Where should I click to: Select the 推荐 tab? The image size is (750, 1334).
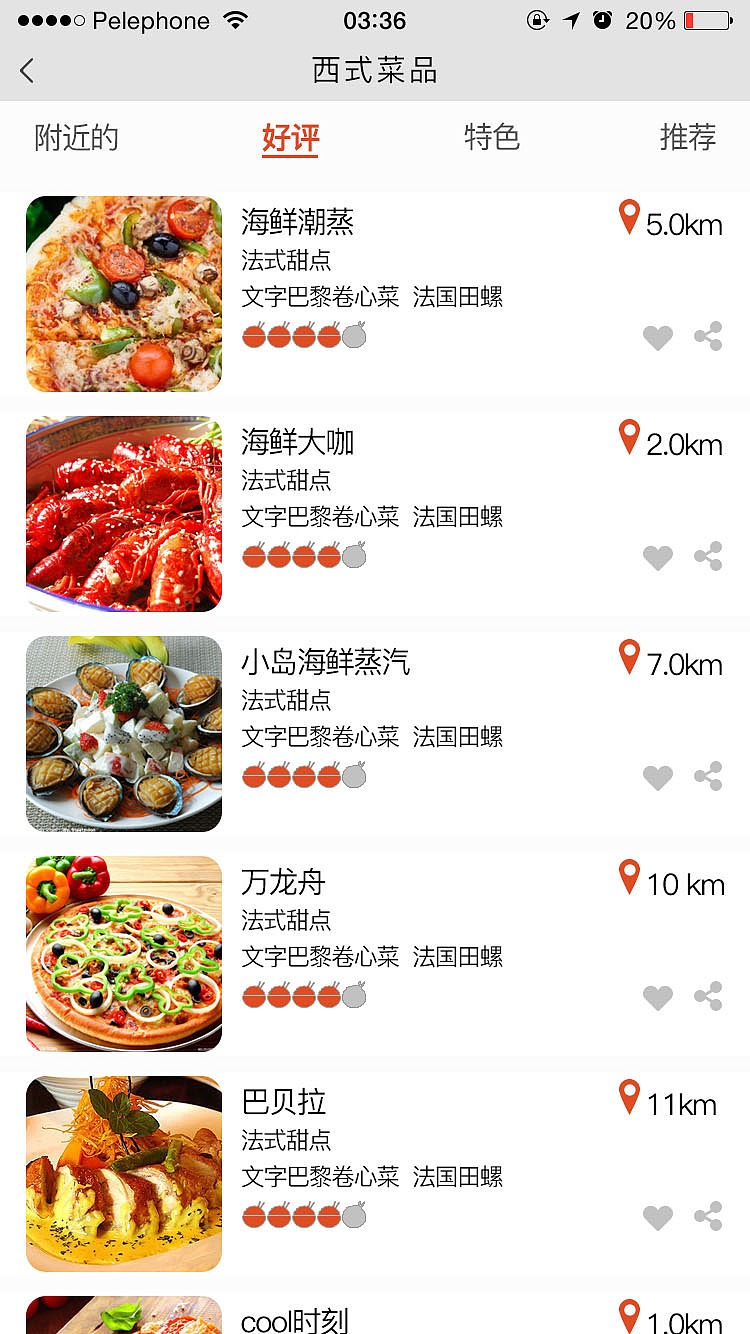[688, 138]
